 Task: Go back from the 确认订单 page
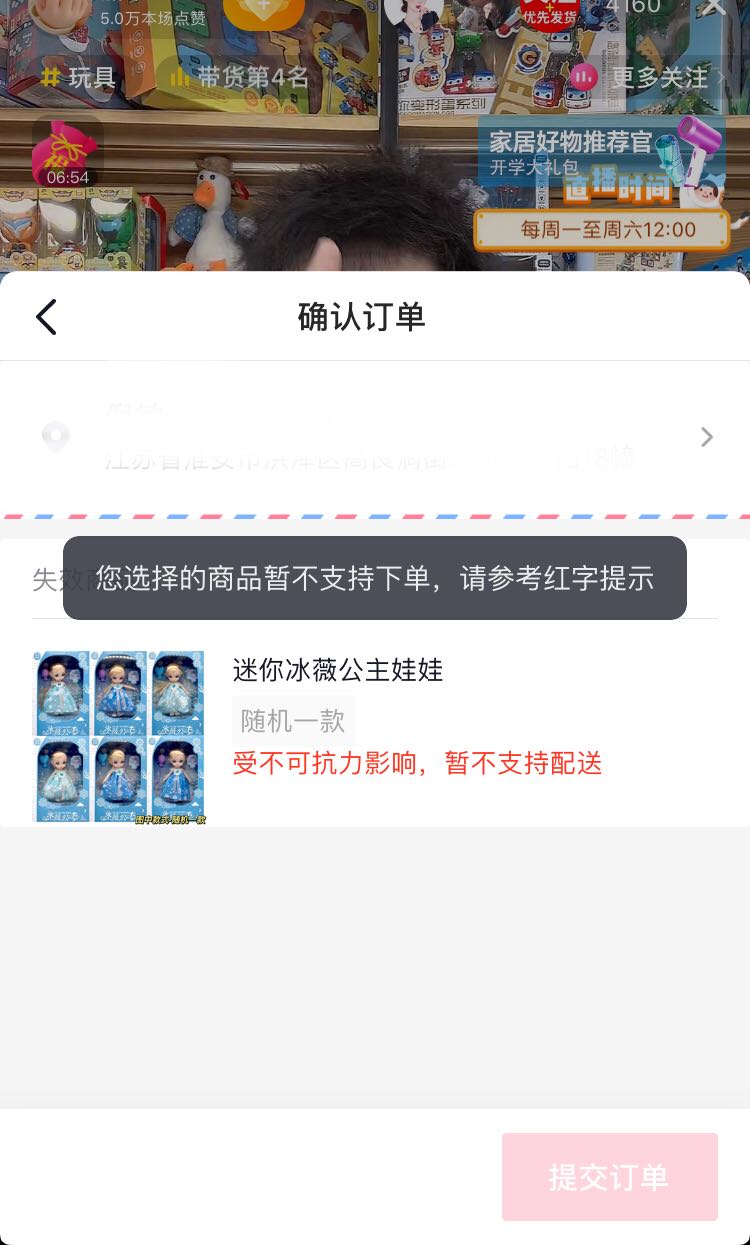click(46, 317)
